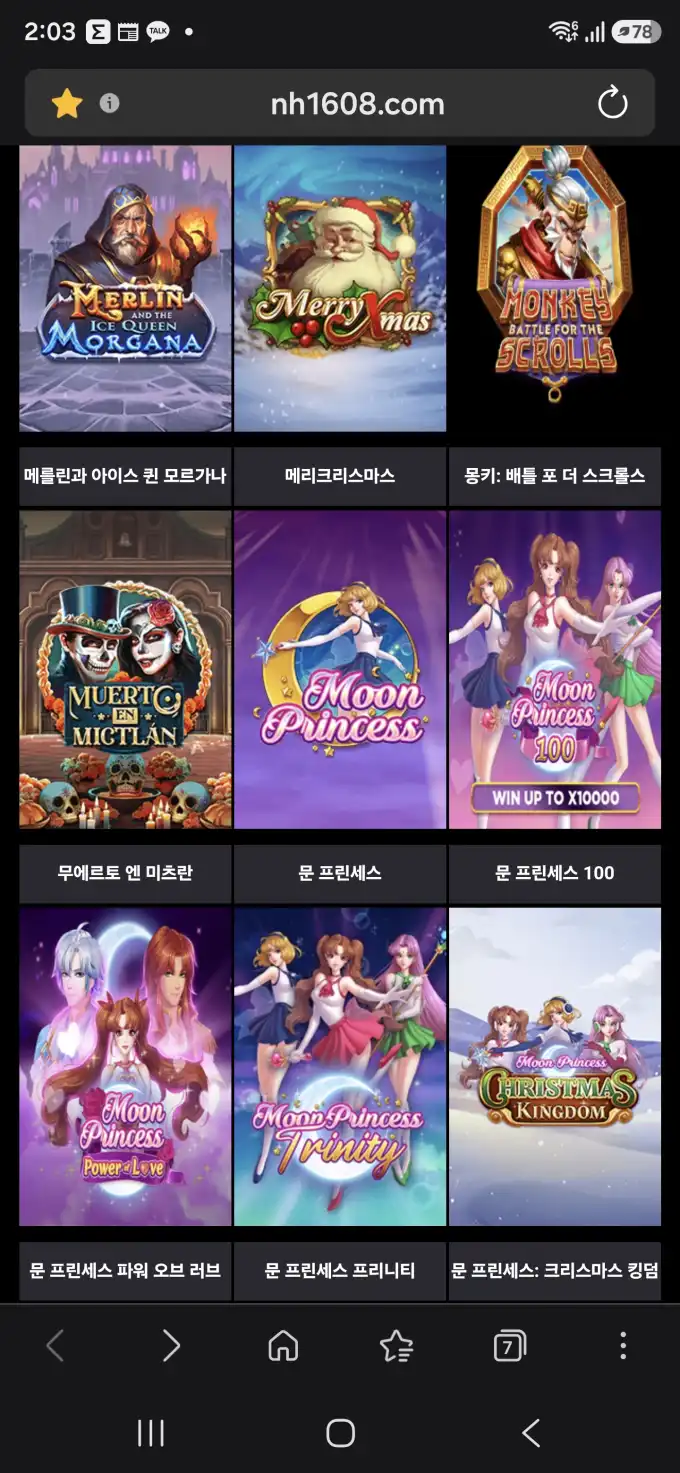Image resolution: width=680 pixels, height=1473 pixels.
Task: Launch Moon Princess Power of Love game
Action: (x=125, y=1067)
